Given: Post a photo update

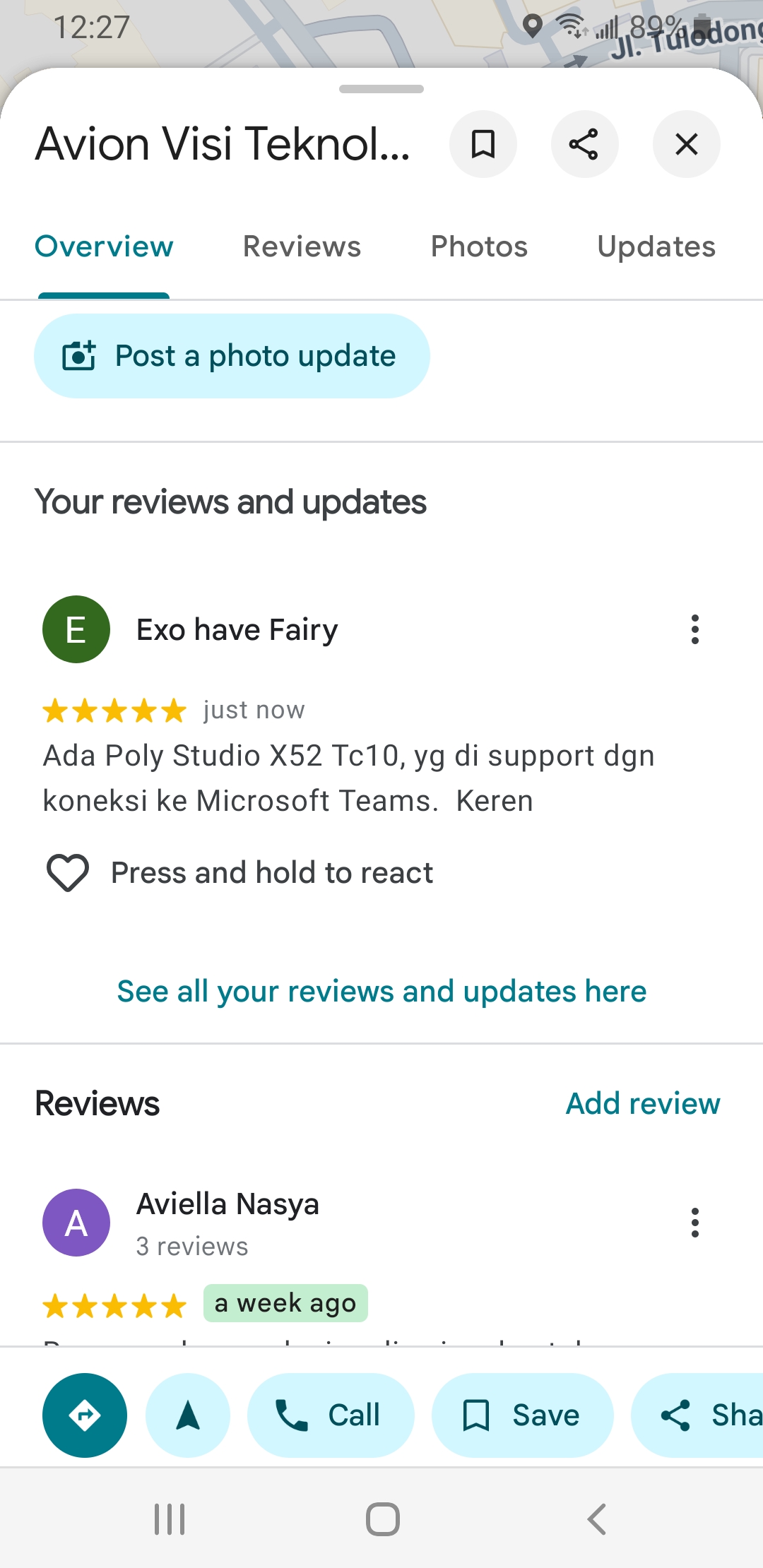Looking at the screenshot, I should pyautogui.click(x=232, y=356).
